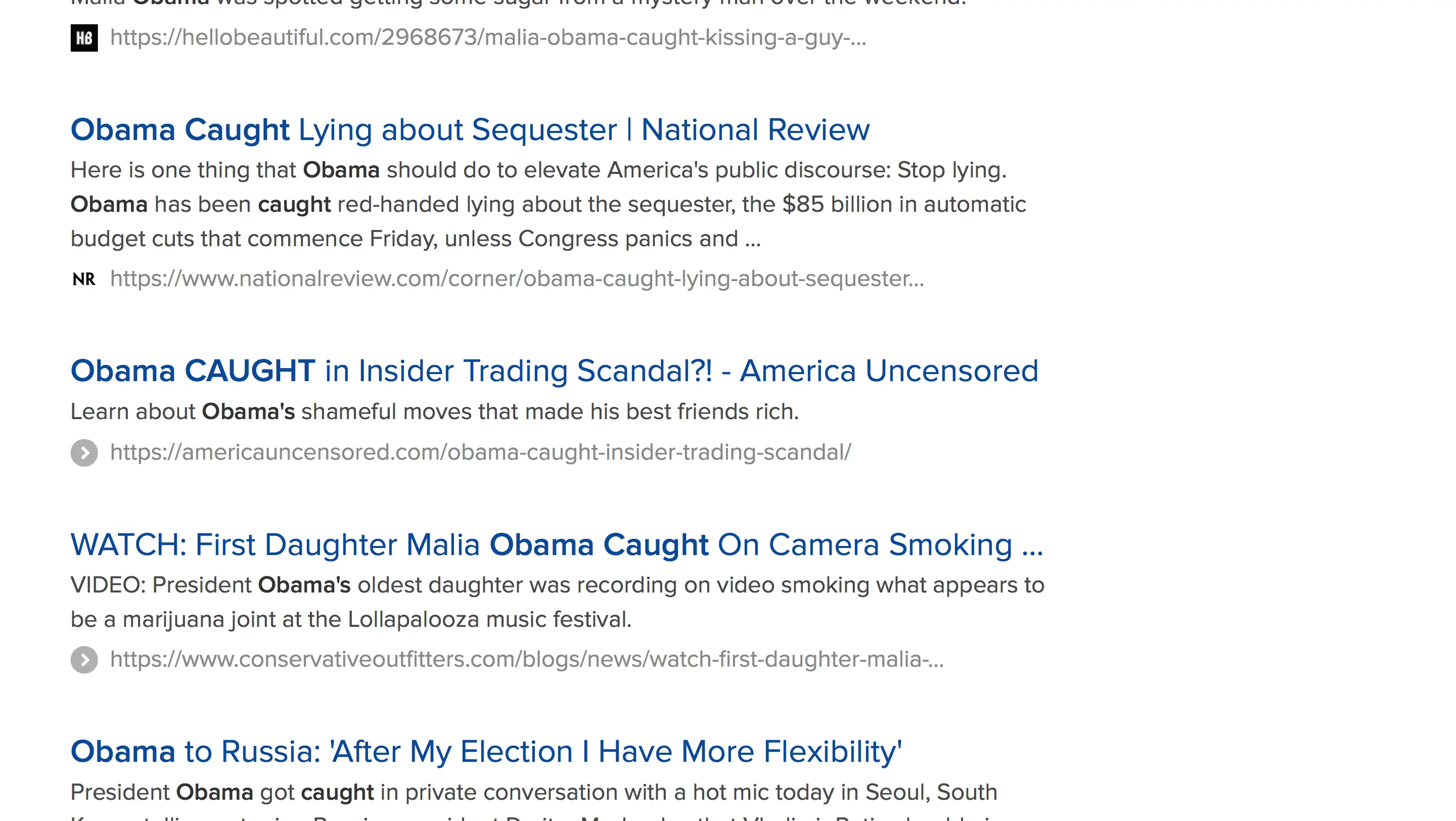Open the hellobeautiful.com Malia Obama URL
1456x821 pixels.
point(487,38)
